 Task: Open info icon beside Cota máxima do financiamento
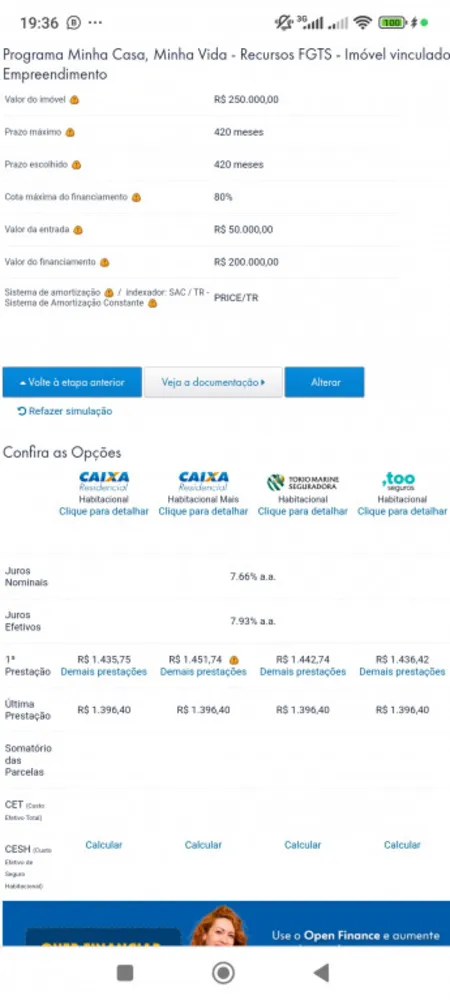click(136, 197)
